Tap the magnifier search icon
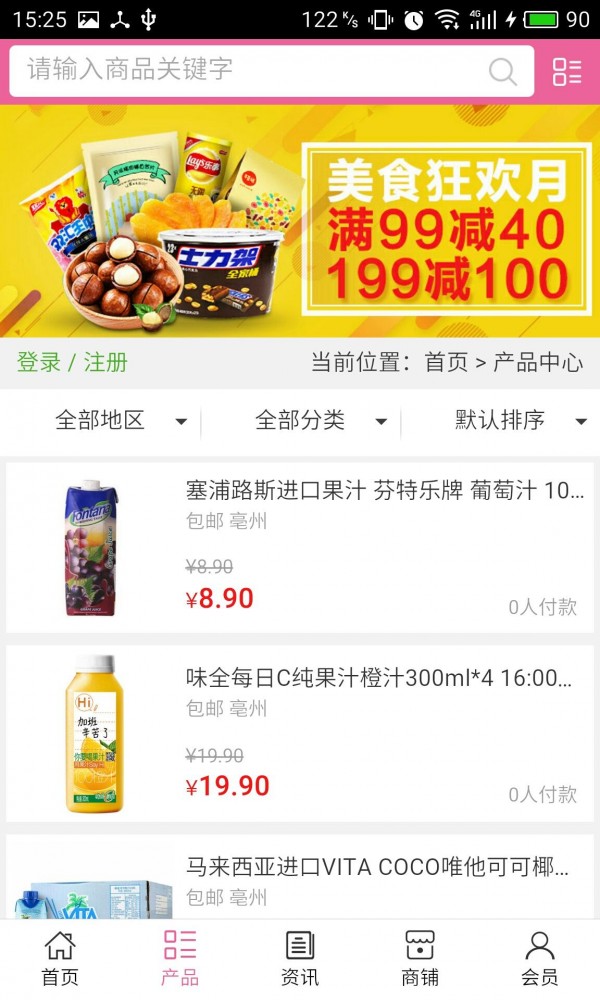Screen dimensions: 600x1000 (x=503, y=71)
